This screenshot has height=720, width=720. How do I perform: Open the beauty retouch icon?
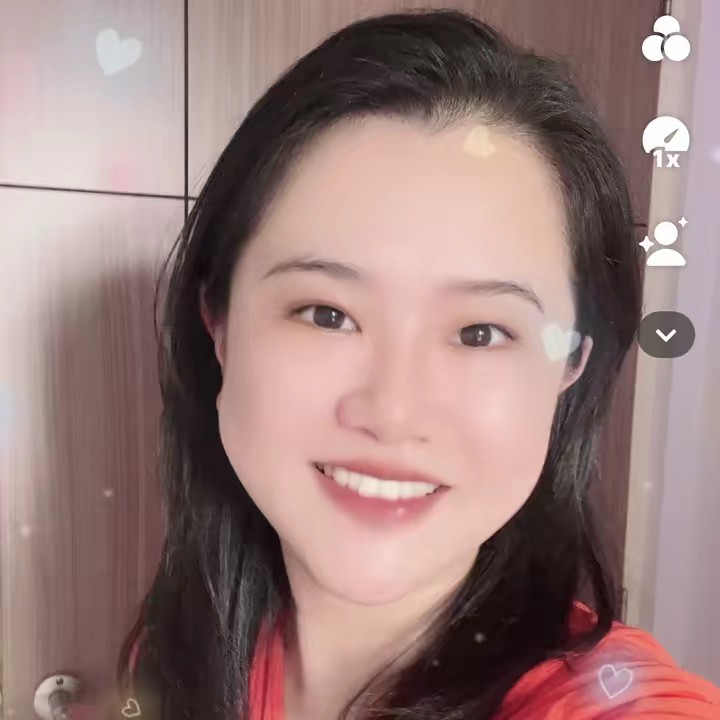[x=665, y=242]
